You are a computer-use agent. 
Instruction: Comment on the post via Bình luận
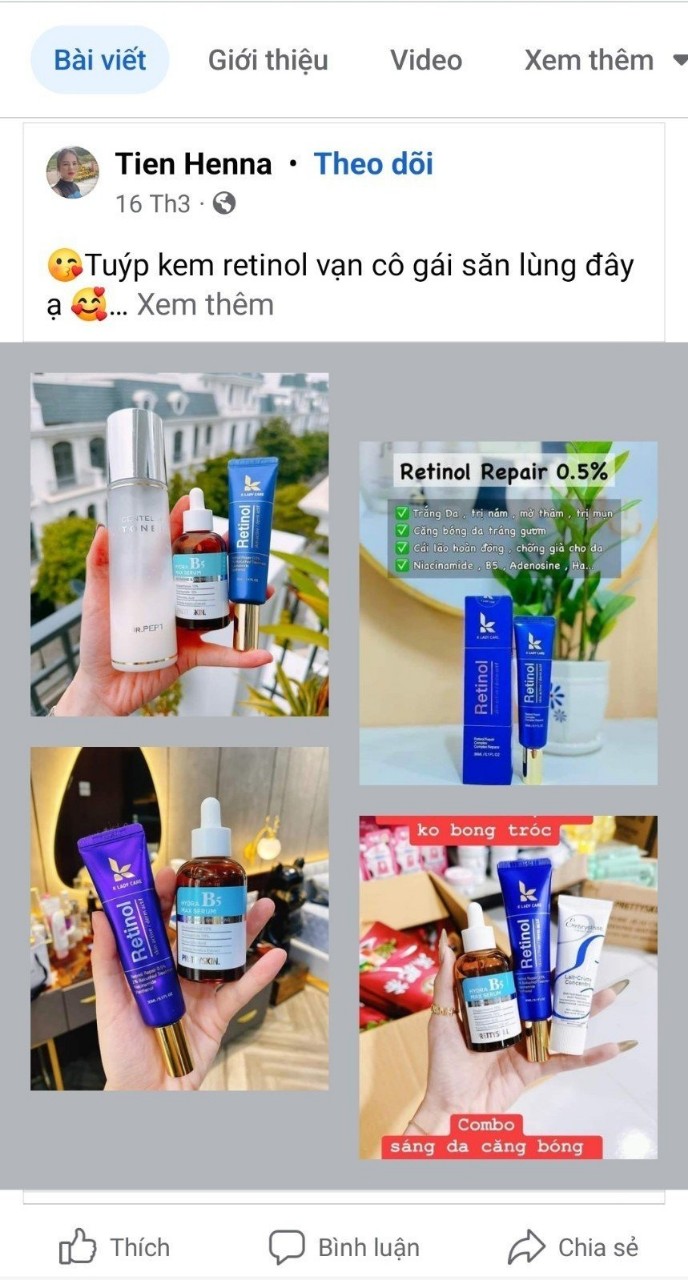[x=344, y=1247]
